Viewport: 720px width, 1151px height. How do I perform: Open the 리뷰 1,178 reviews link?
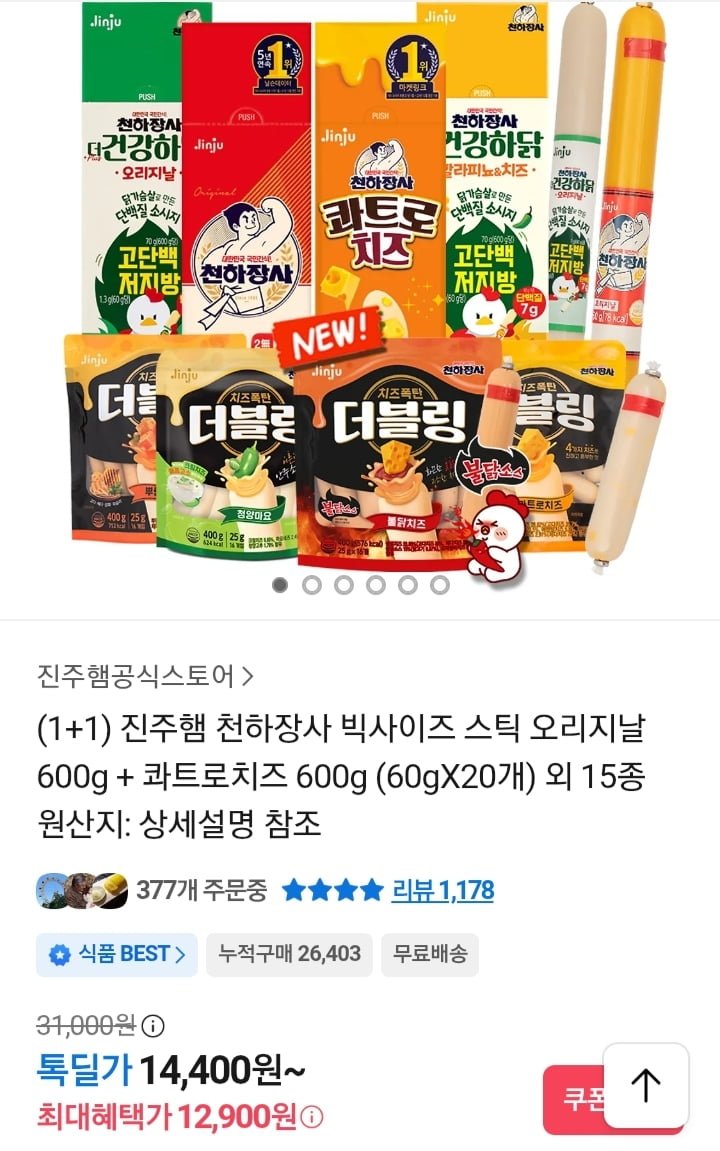[442, 890]
